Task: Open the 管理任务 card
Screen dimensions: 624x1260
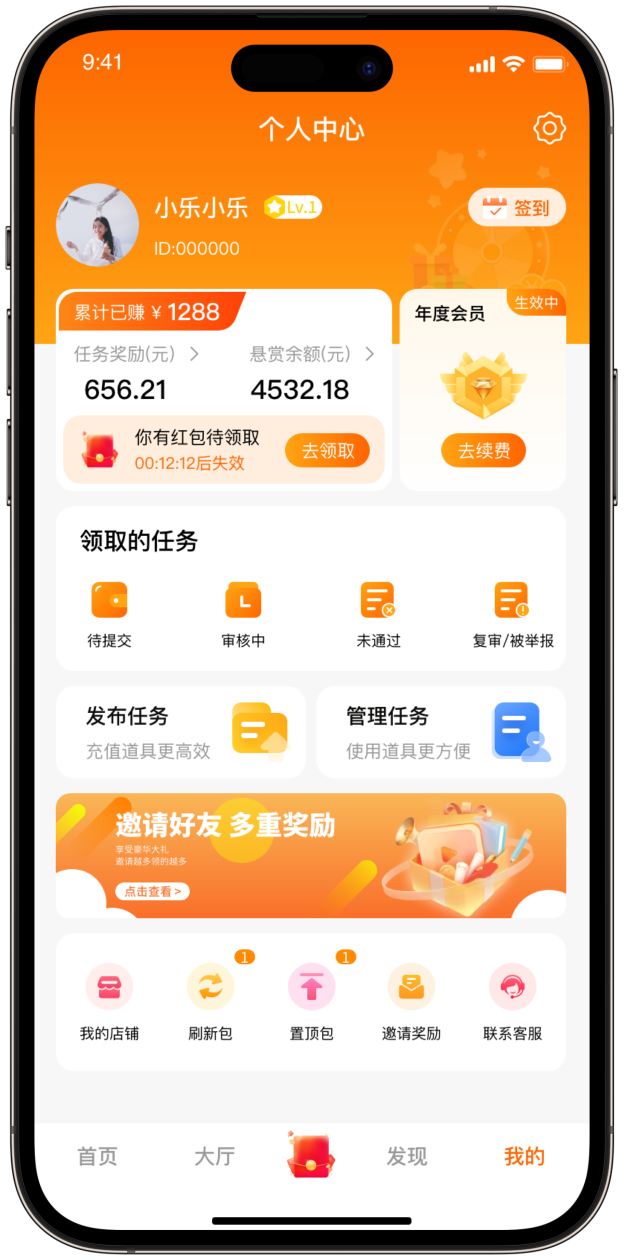Action: [x=441, y=732]
